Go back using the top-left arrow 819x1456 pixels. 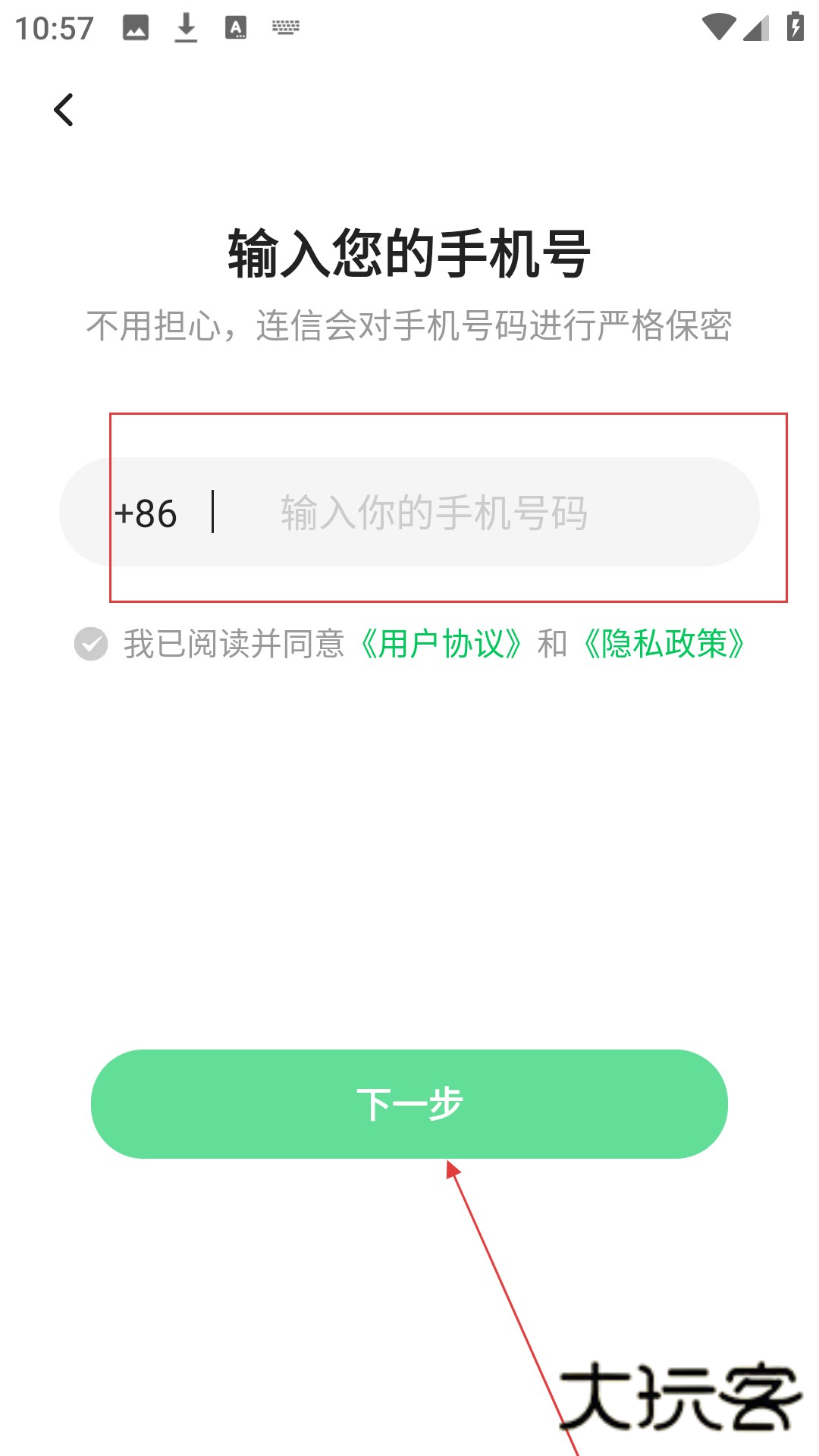tap(64, 110)
